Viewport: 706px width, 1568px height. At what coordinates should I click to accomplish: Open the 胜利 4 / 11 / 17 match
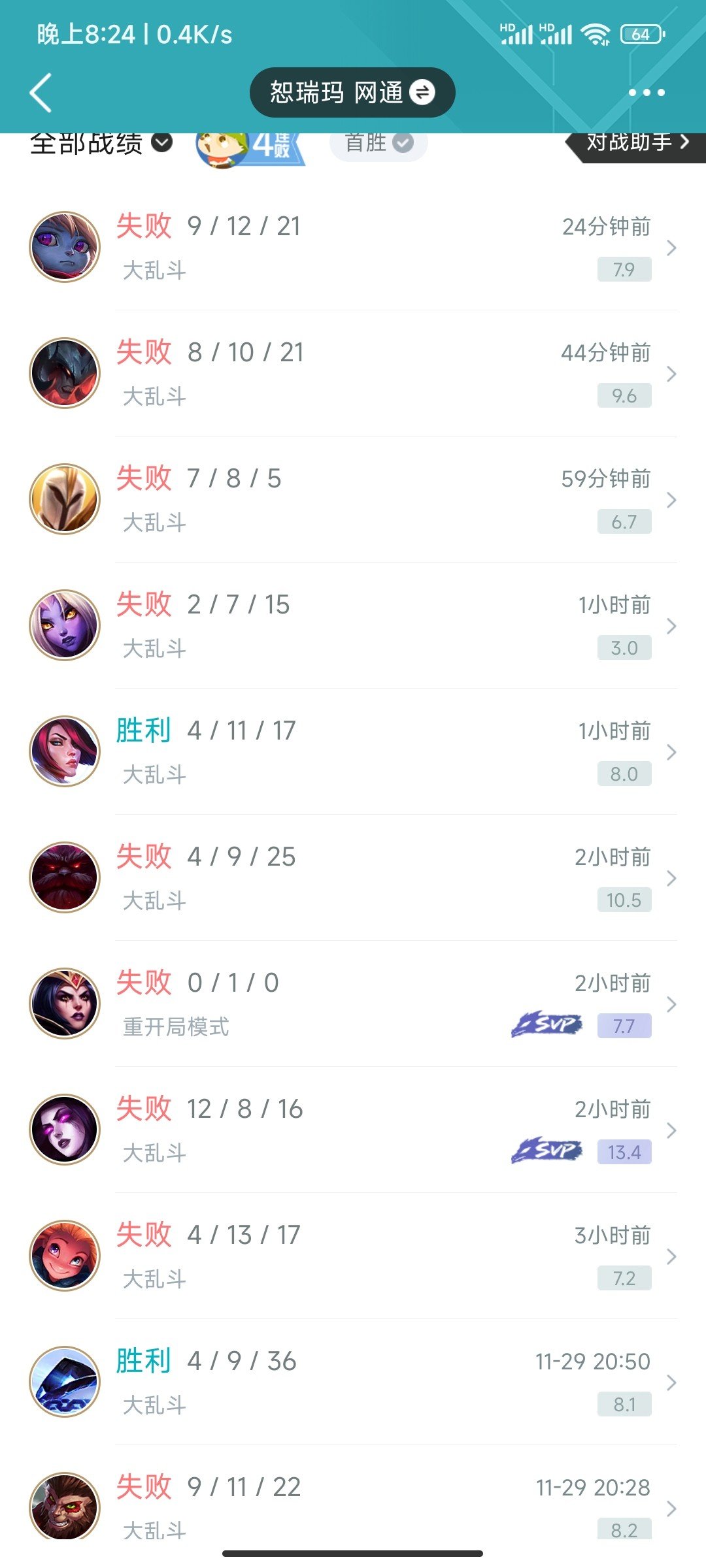click(353, 752)
